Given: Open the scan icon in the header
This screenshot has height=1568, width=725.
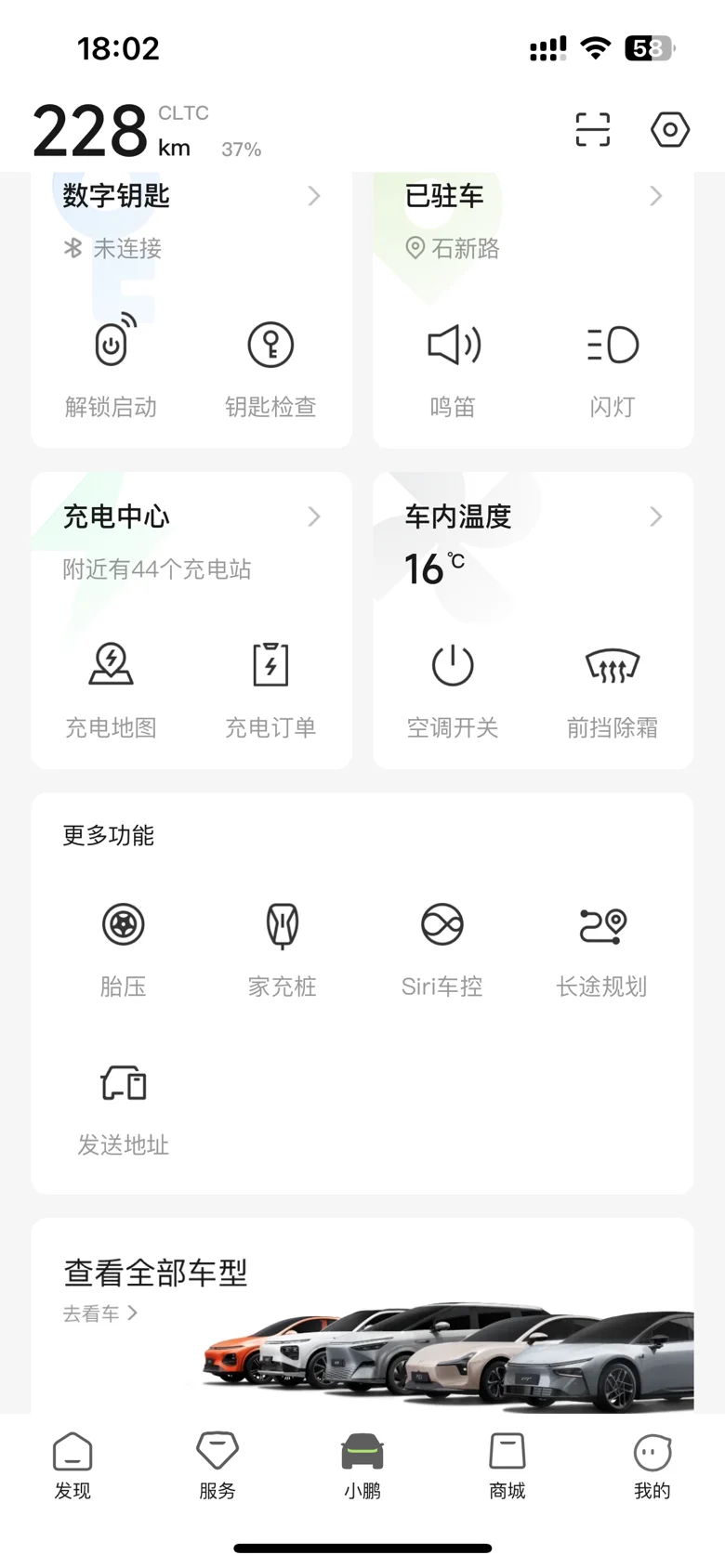Looking at the screenshot, I should (x=592, y=130).
